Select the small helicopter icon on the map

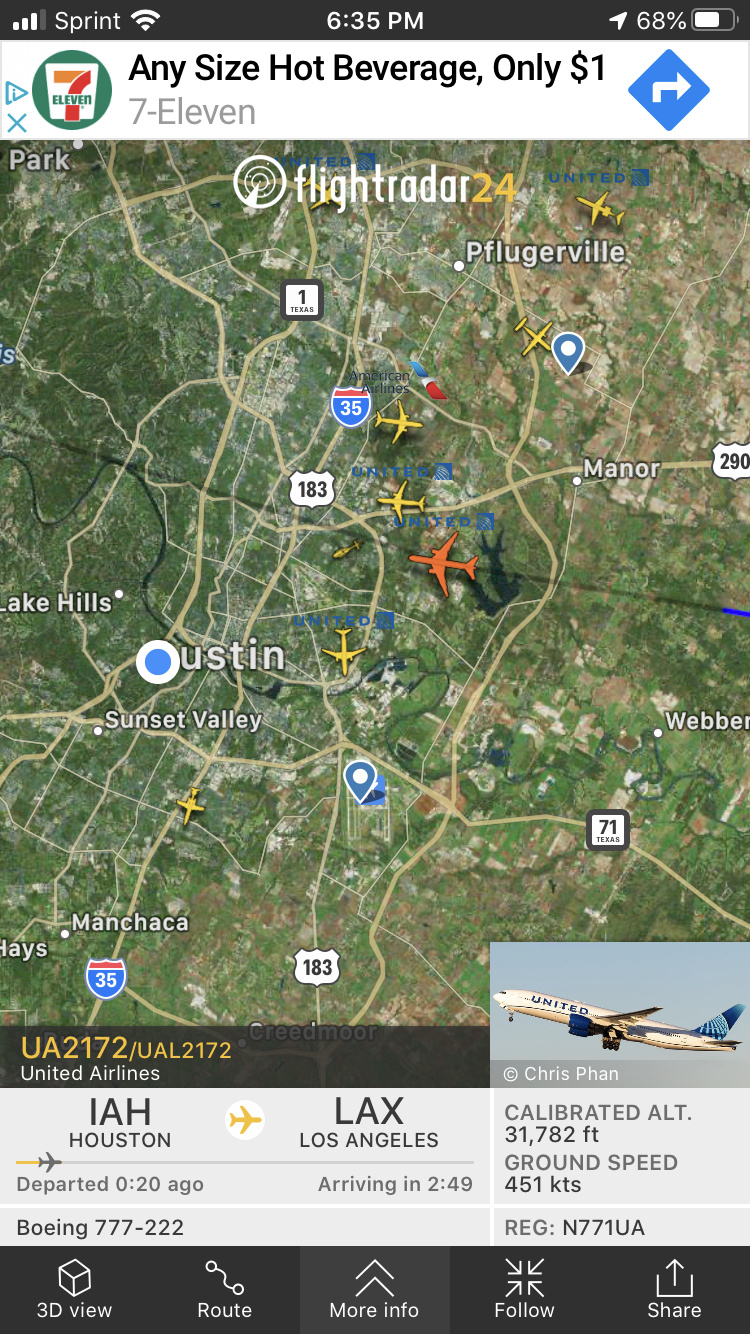348,549
